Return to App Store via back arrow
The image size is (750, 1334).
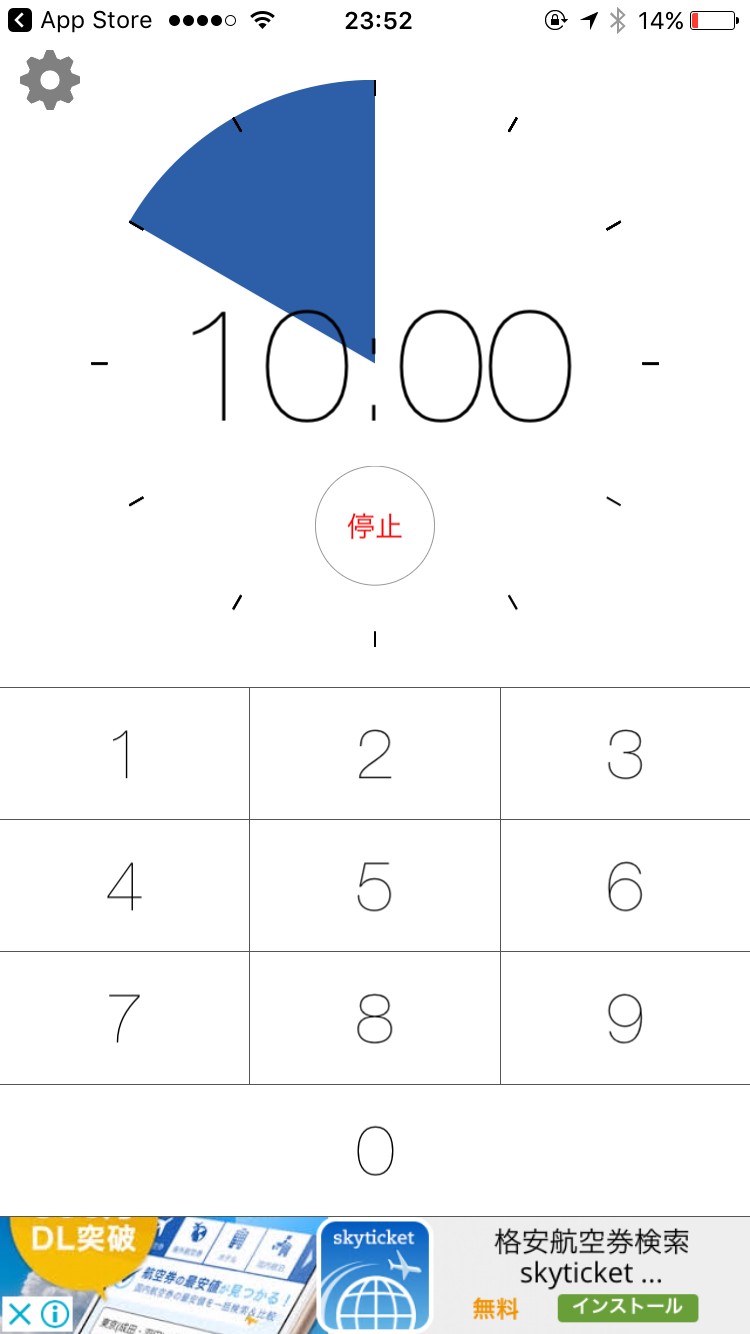pyautogui.click(x=20, y=20)
